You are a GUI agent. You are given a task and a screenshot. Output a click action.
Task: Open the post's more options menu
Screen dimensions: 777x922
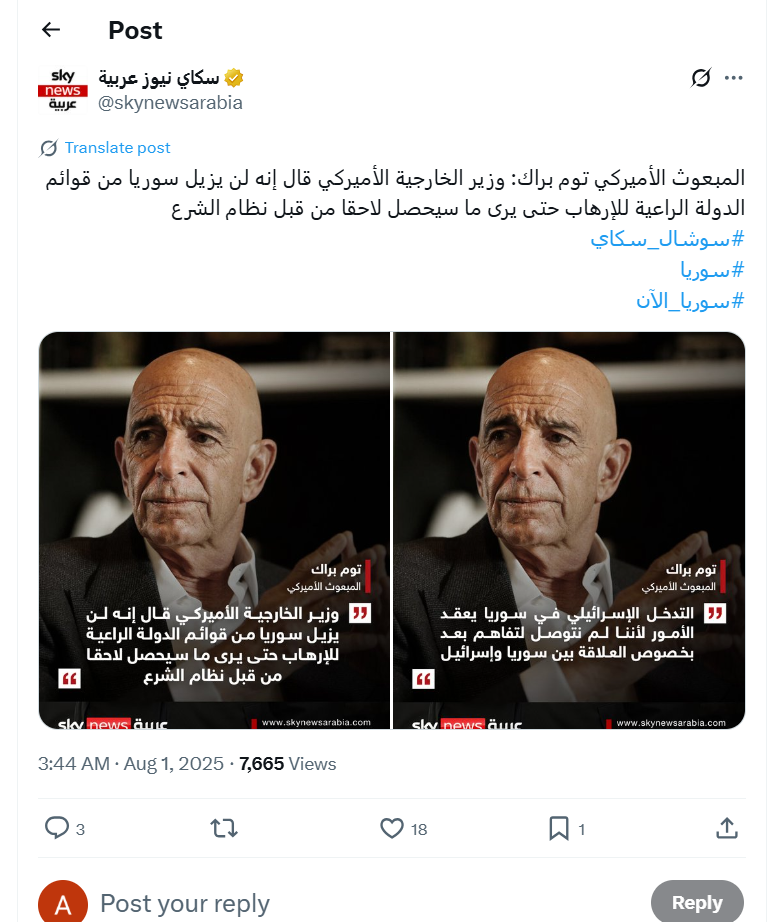(734, 77)
